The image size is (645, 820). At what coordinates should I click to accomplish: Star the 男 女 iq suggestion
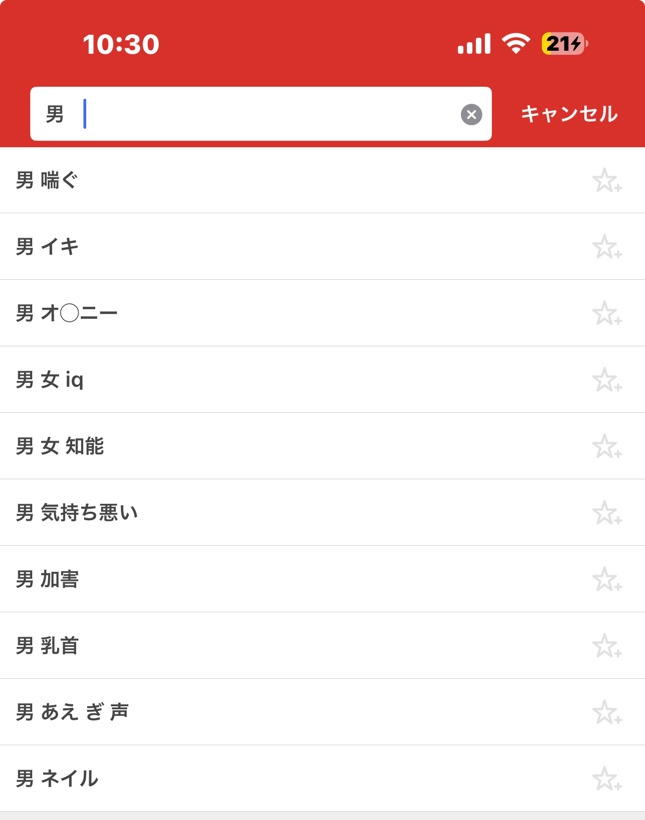[606, 380]
